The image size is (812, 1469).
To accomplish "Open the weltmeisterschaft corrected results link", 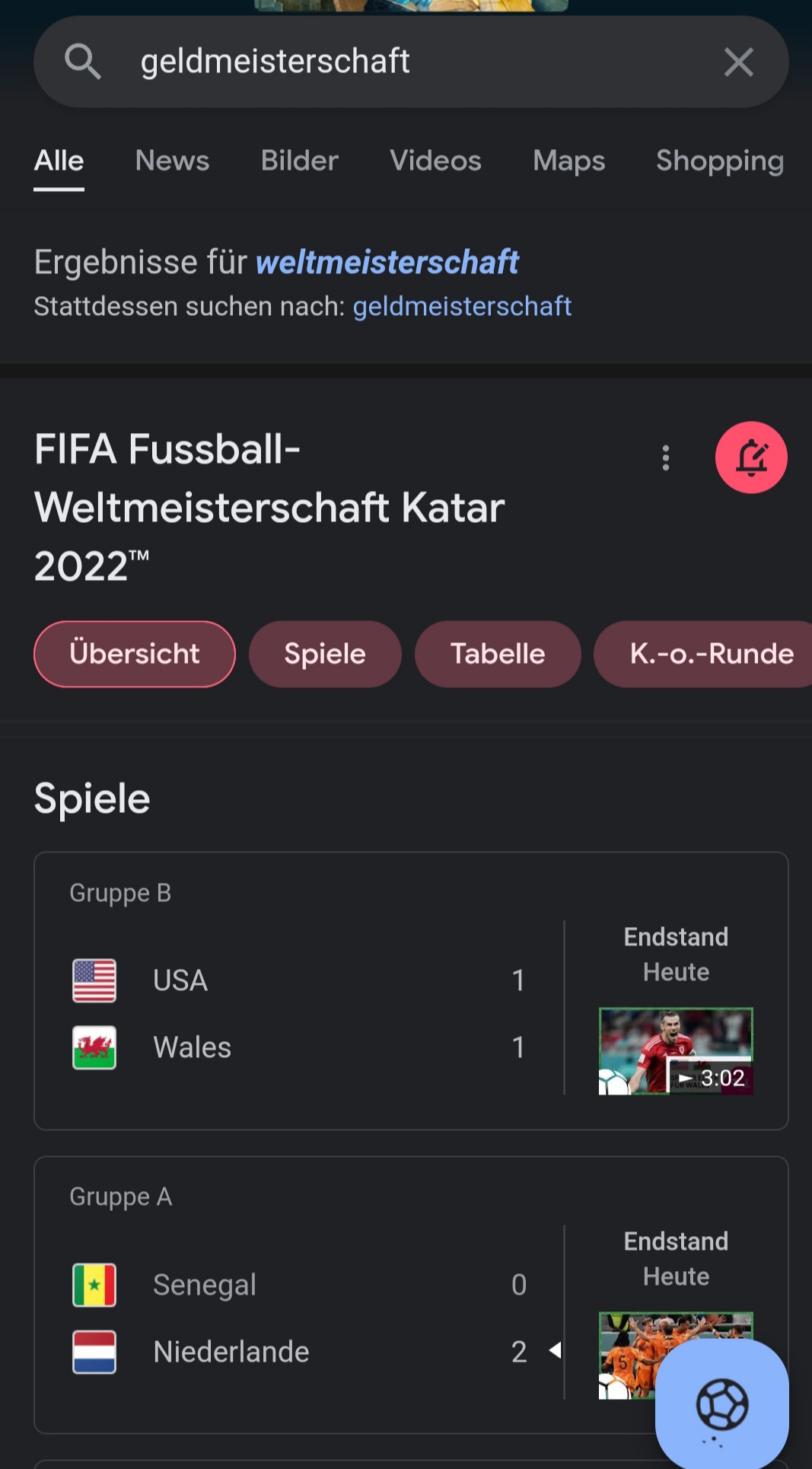I will [x=387, y=263].
